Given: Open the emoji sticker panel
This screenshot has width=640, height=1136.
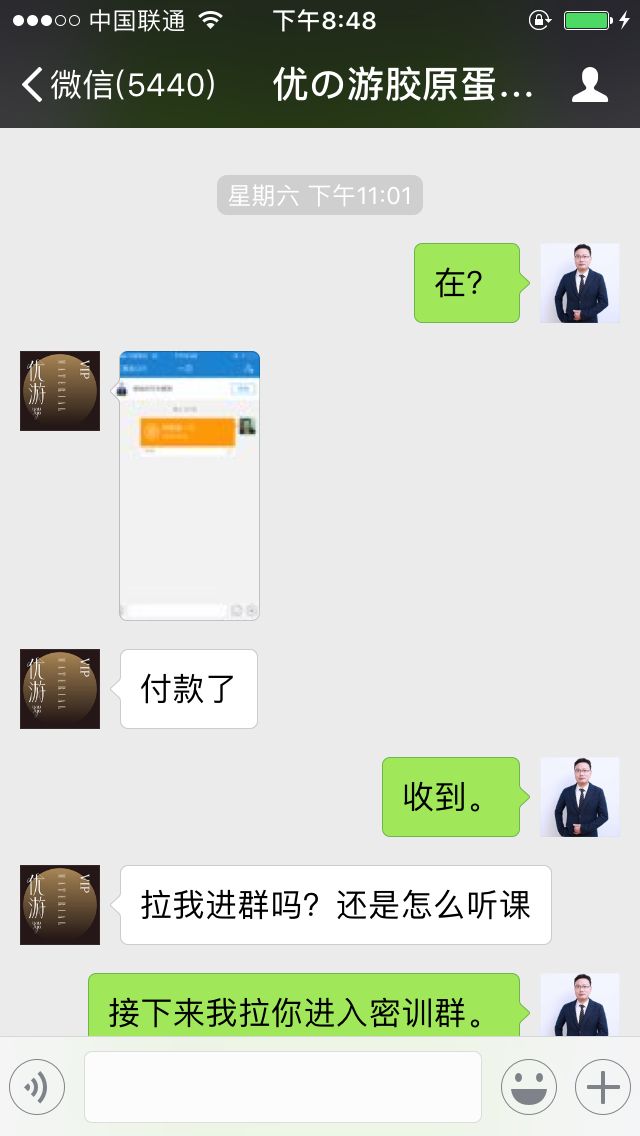Looking at the screenshot, I should 529,1087.
